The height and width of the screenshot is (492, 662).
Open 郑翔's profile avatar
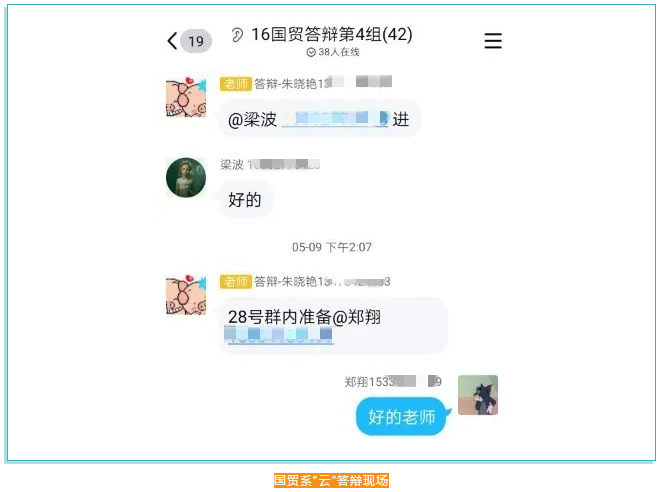coord(478,395)
